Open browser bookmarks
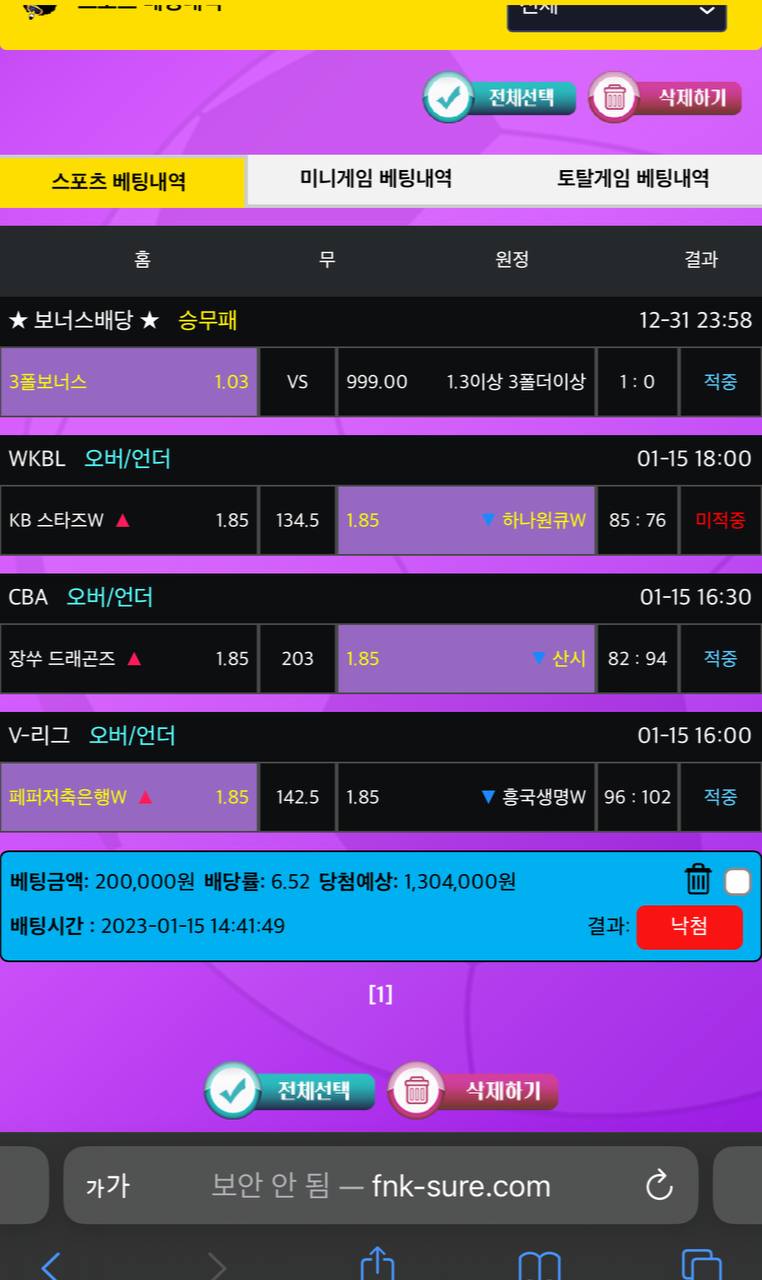 click(539, 1266)
